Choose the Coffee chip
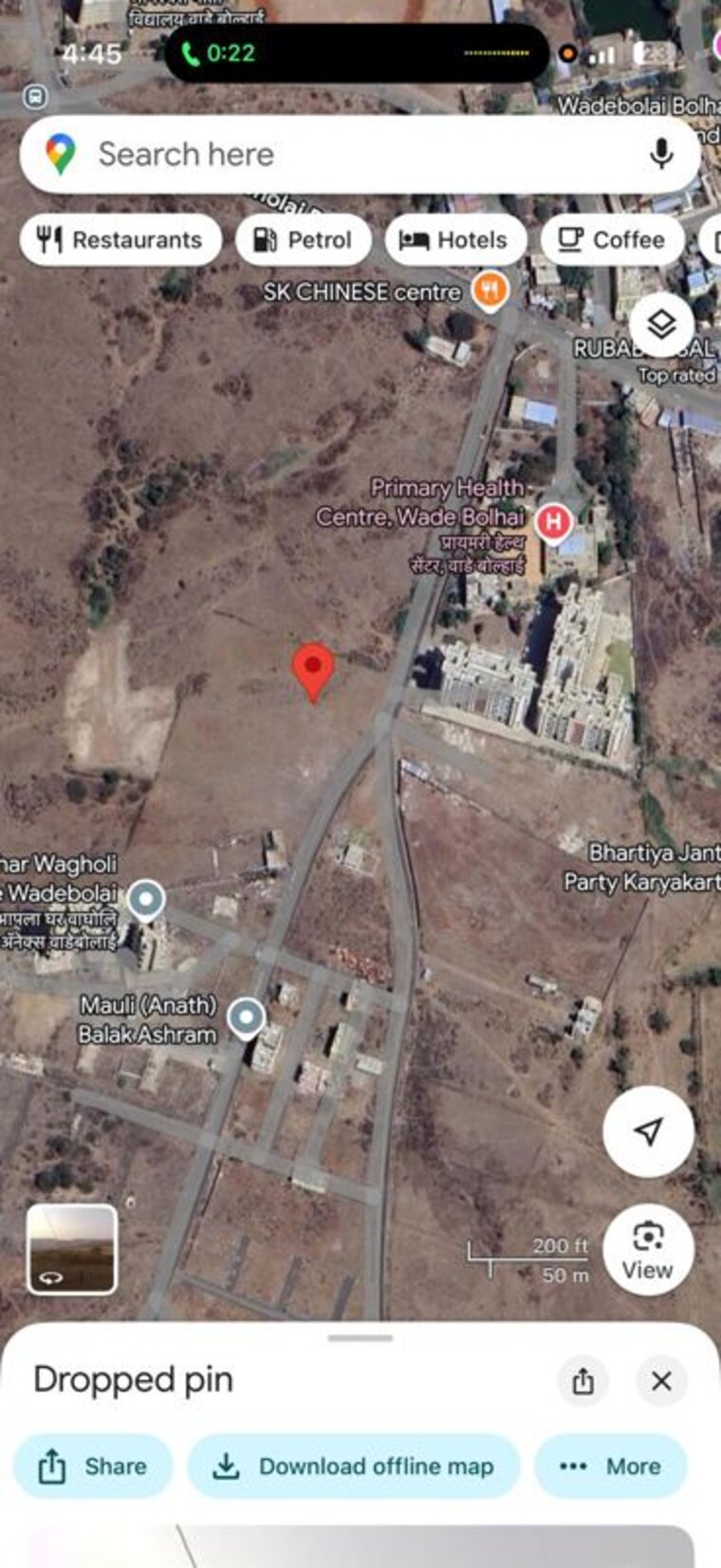Viewport: 721px width, 1568px height. tap(611, 240)
